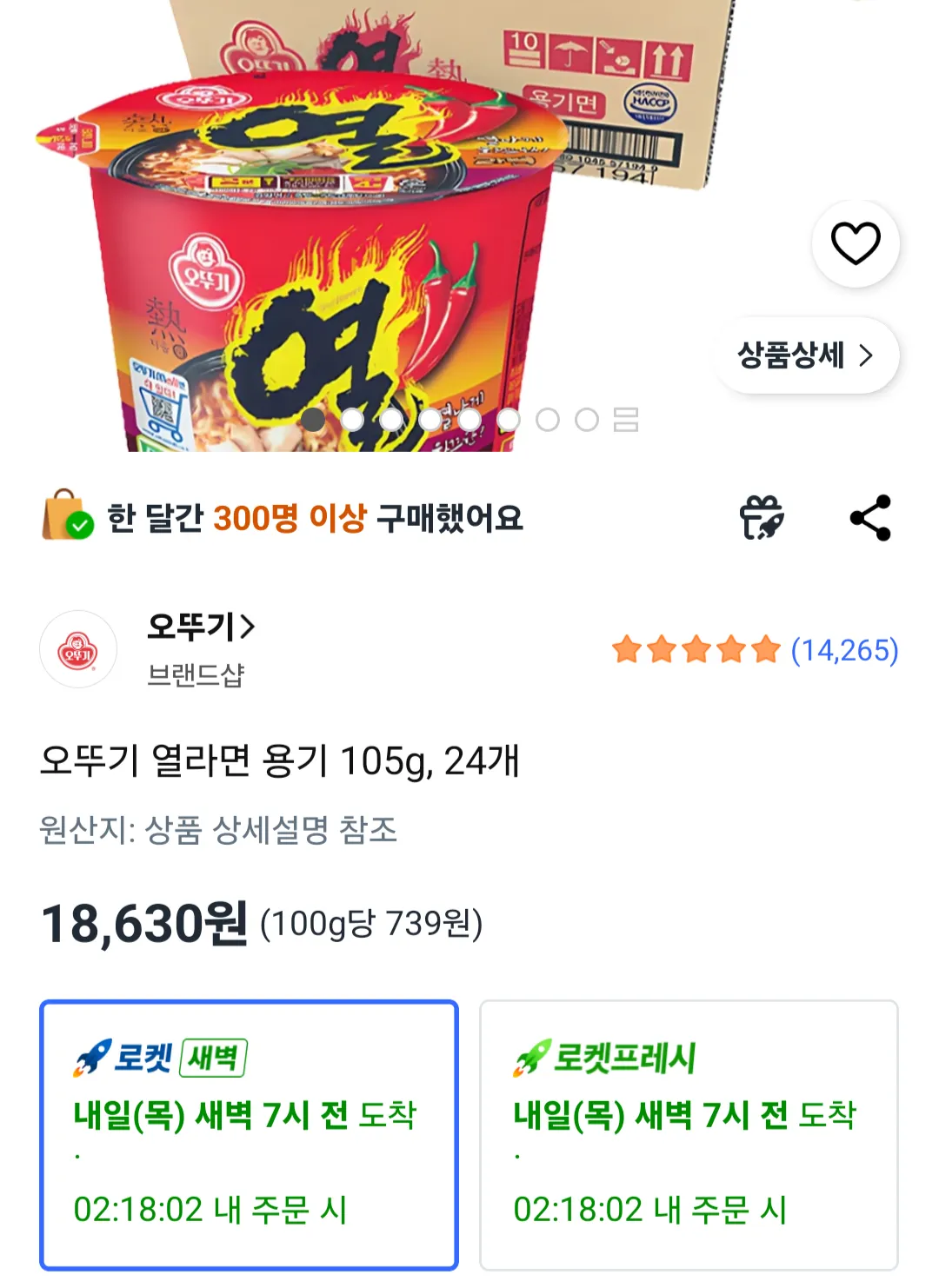Share this product
Viewport: 939px width, 1288px height.
(870, 518)
